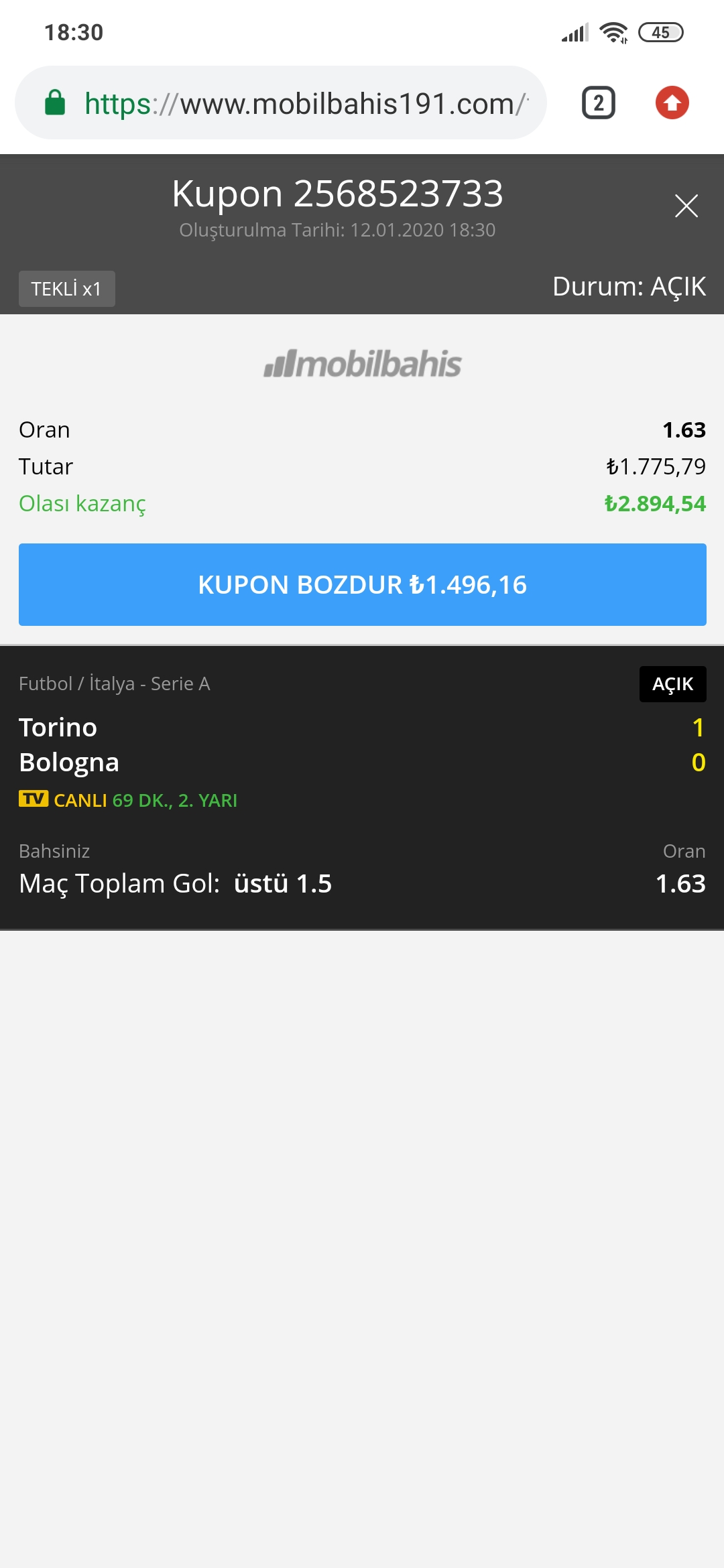The height and width of the screenshot is (1568, 724).
Task: Tap KUPON BOZDUR to cash out
Action: (x=362, y=584)
